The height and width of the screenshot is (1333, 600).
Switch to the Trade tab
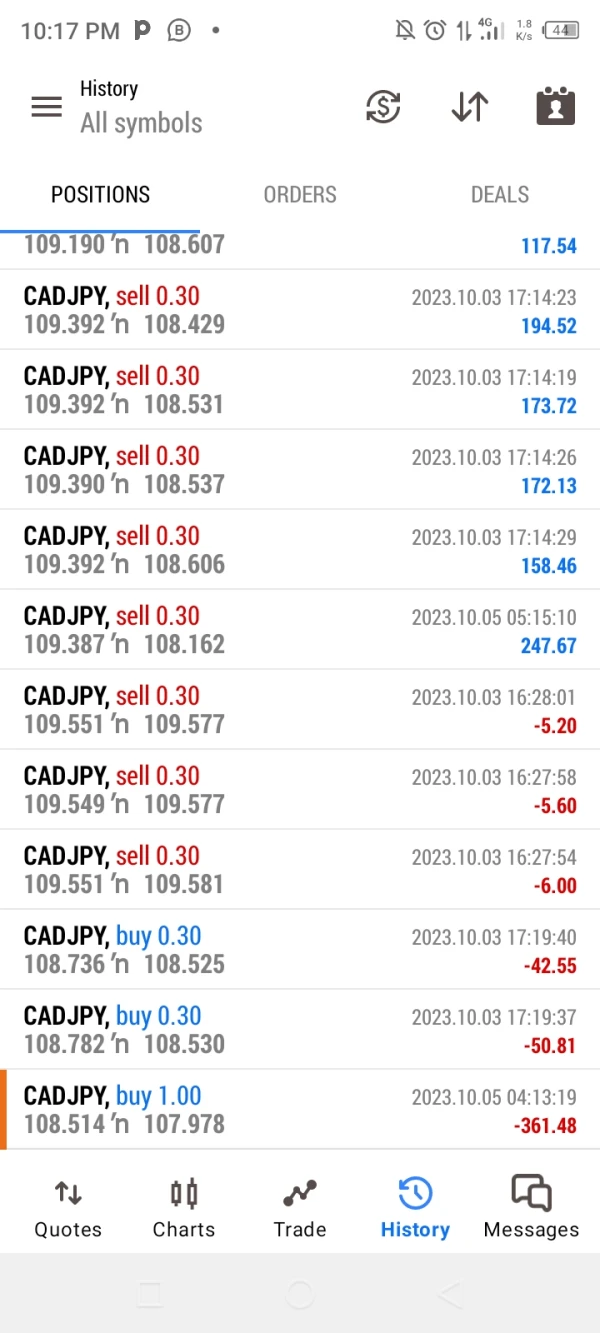click(x=300, y=1207)
